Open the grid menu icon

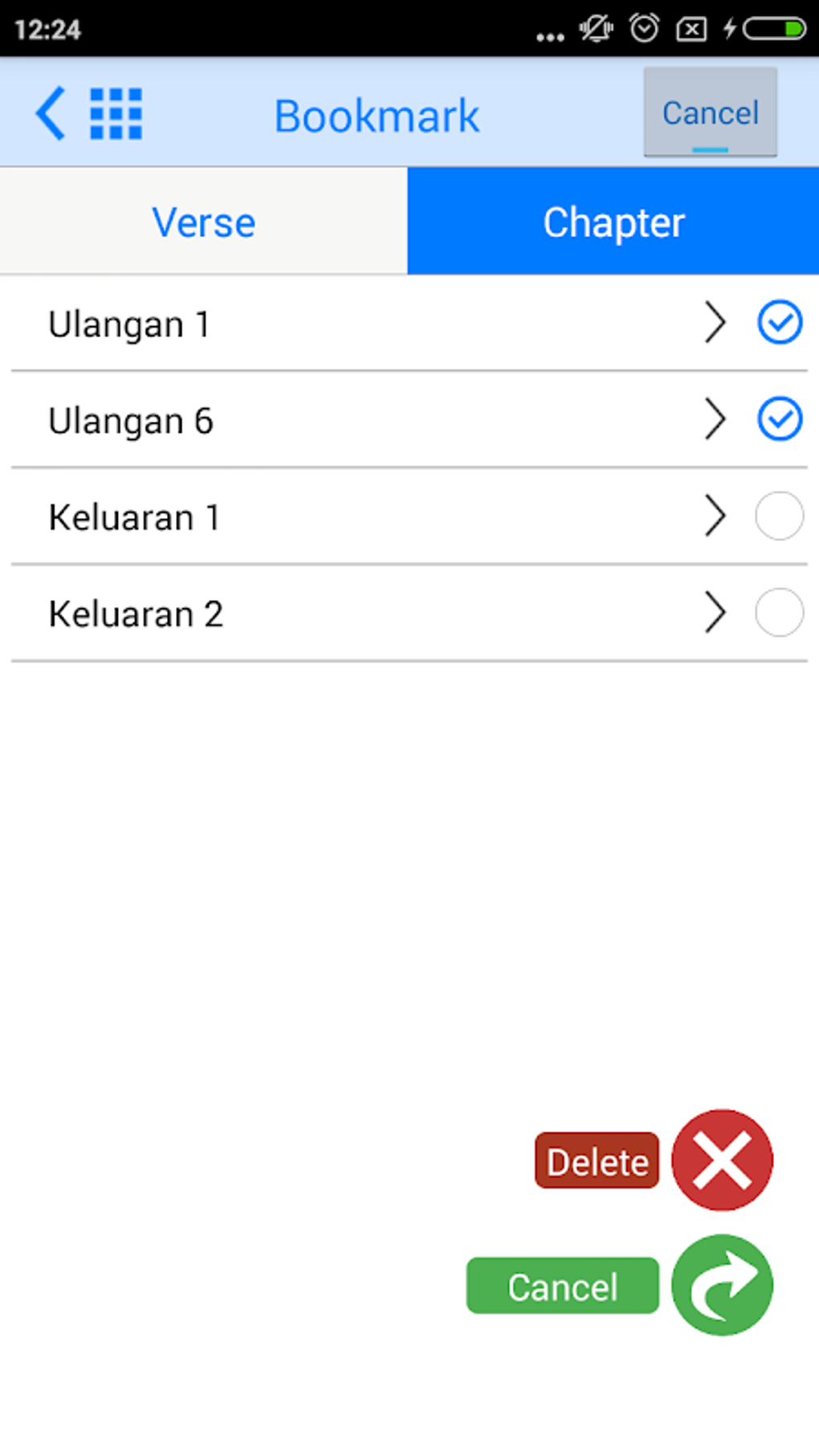(x=116, y=114)
